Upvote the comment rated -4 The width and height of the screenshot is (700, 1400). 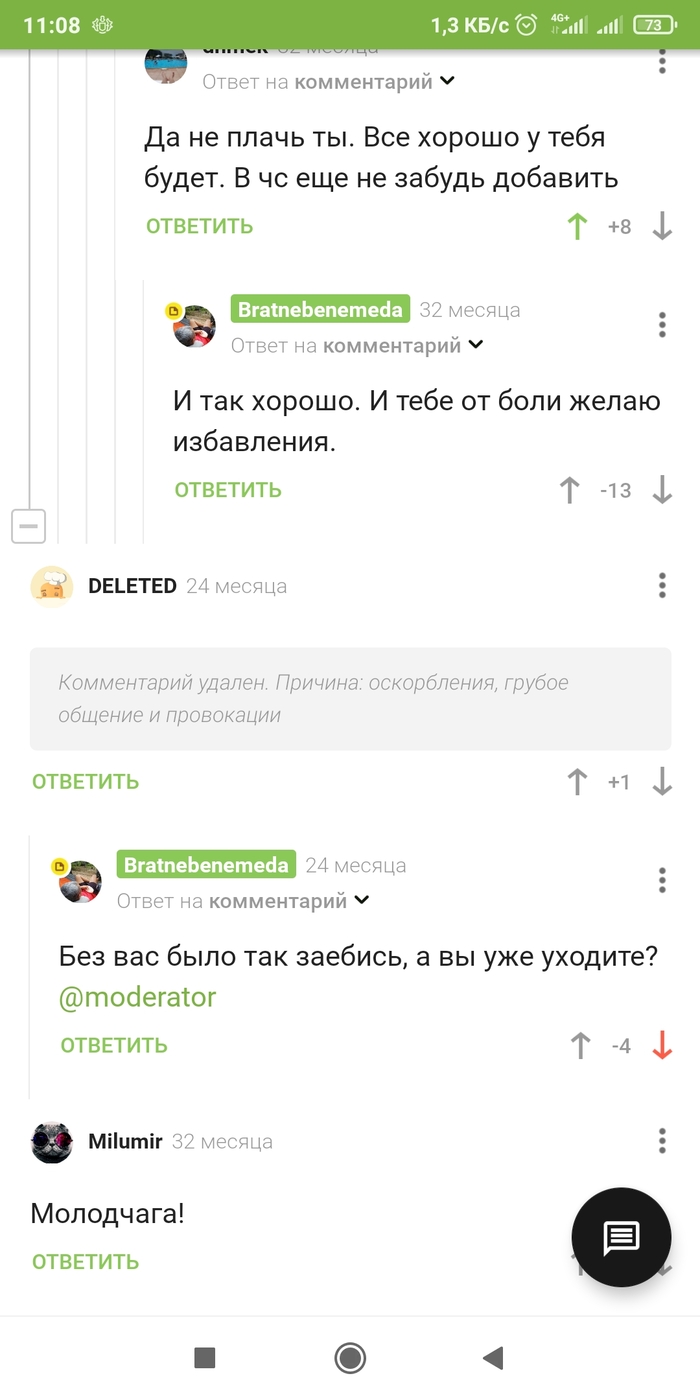pyautogui.click(x=580, y=1046)
